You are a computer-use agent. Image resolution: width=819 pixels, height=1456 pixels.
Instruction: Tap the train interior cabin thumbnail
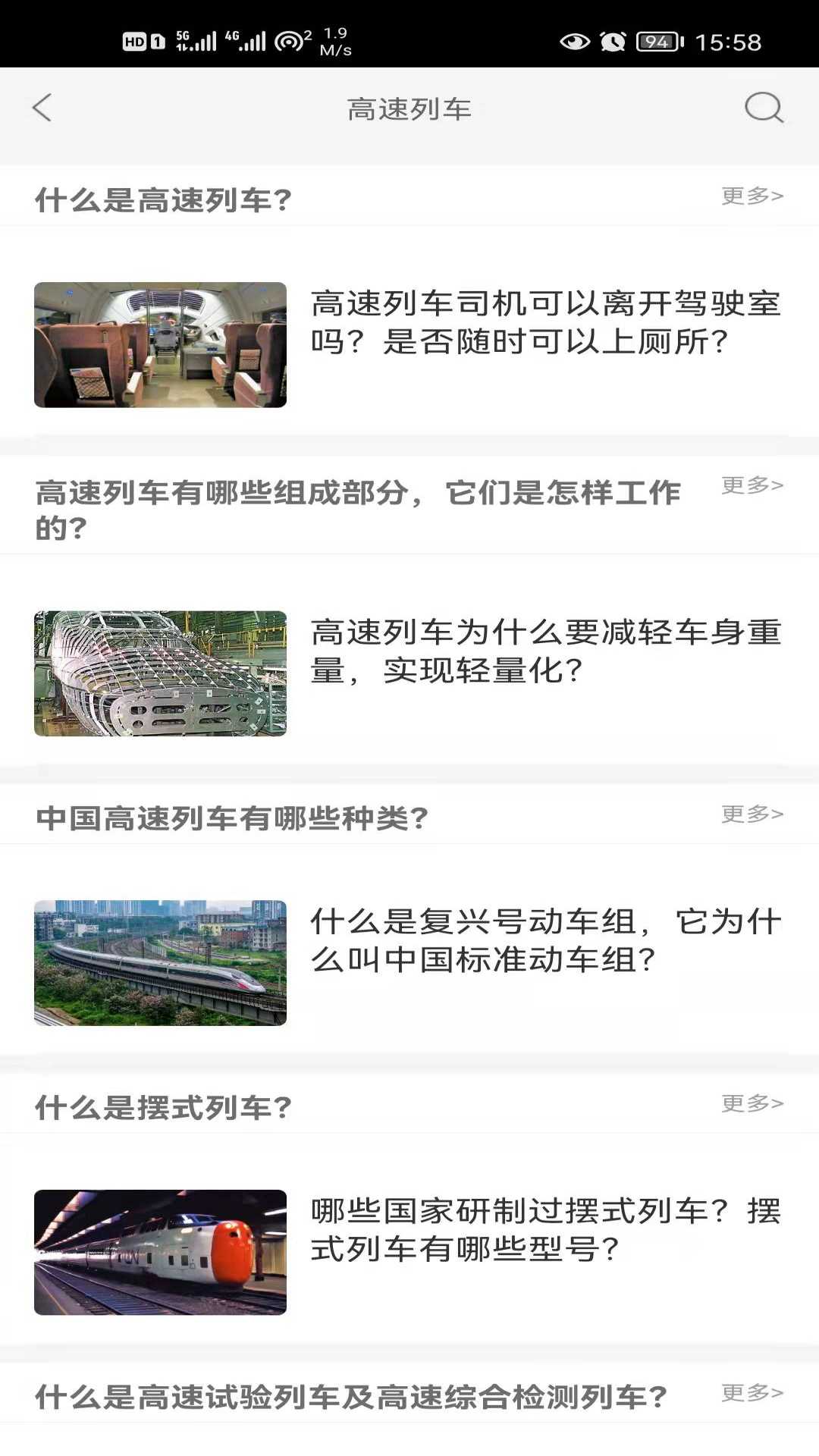pos(161,345)
